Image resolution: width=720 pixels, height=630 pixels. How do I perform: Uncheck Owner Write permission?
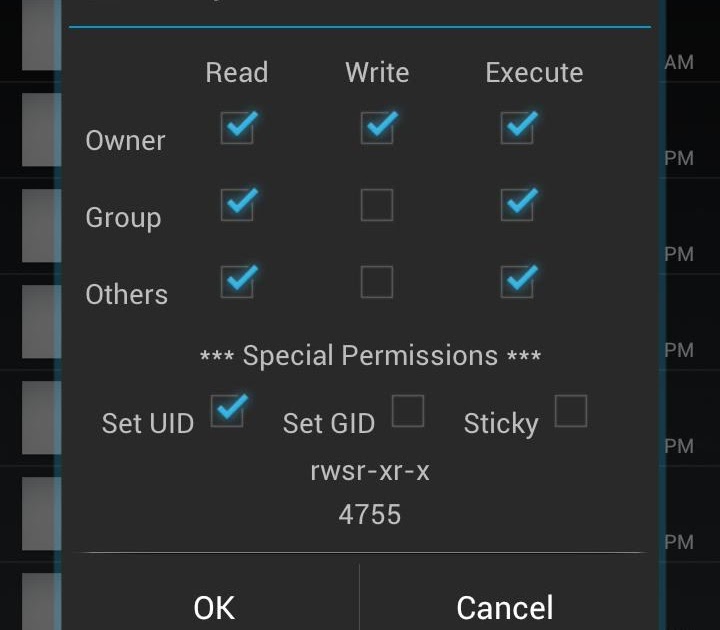377,129
